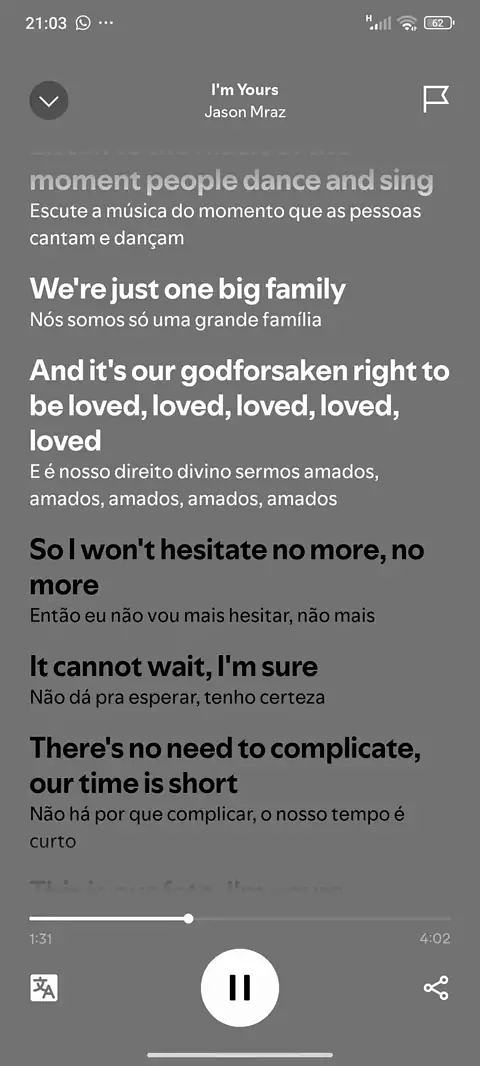Tap the playback progress bar to seek
The image size is (480, 1066).
click(x=240, y=918)
